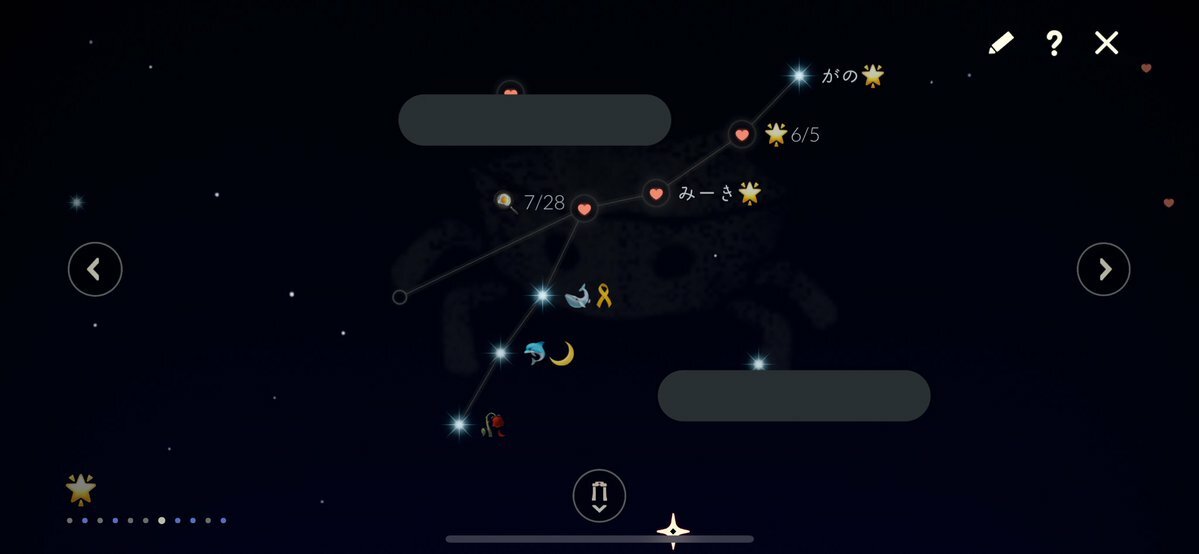Go to the previous constellation page
This screenshot has width=1199, height=554.
pos(95,269)
